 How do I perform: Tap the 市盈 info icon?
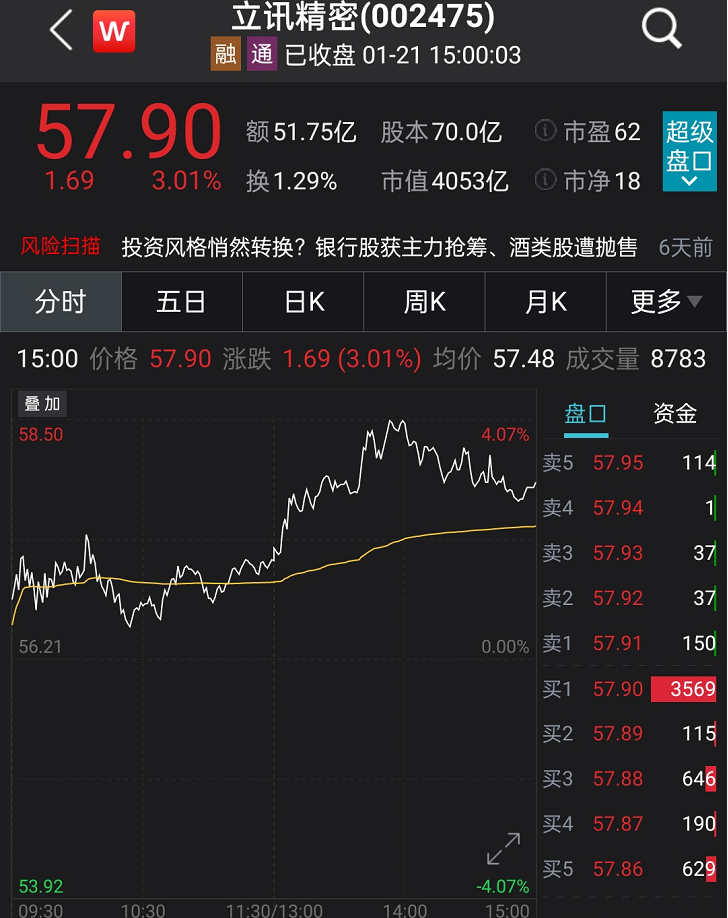545,131
